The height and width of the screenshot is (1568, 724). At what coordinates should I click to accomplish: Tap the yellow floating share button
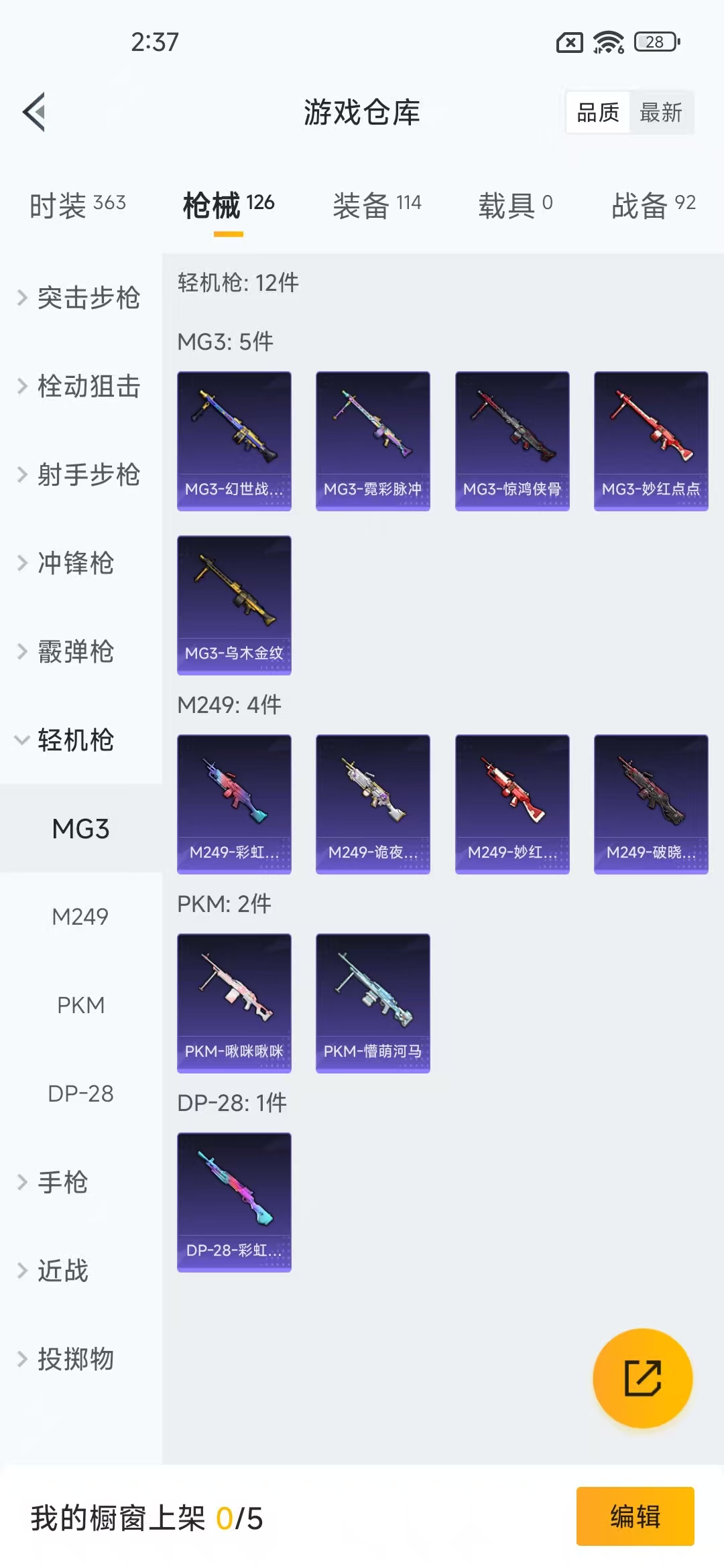pyautogui.click(x=642, y=1378)
